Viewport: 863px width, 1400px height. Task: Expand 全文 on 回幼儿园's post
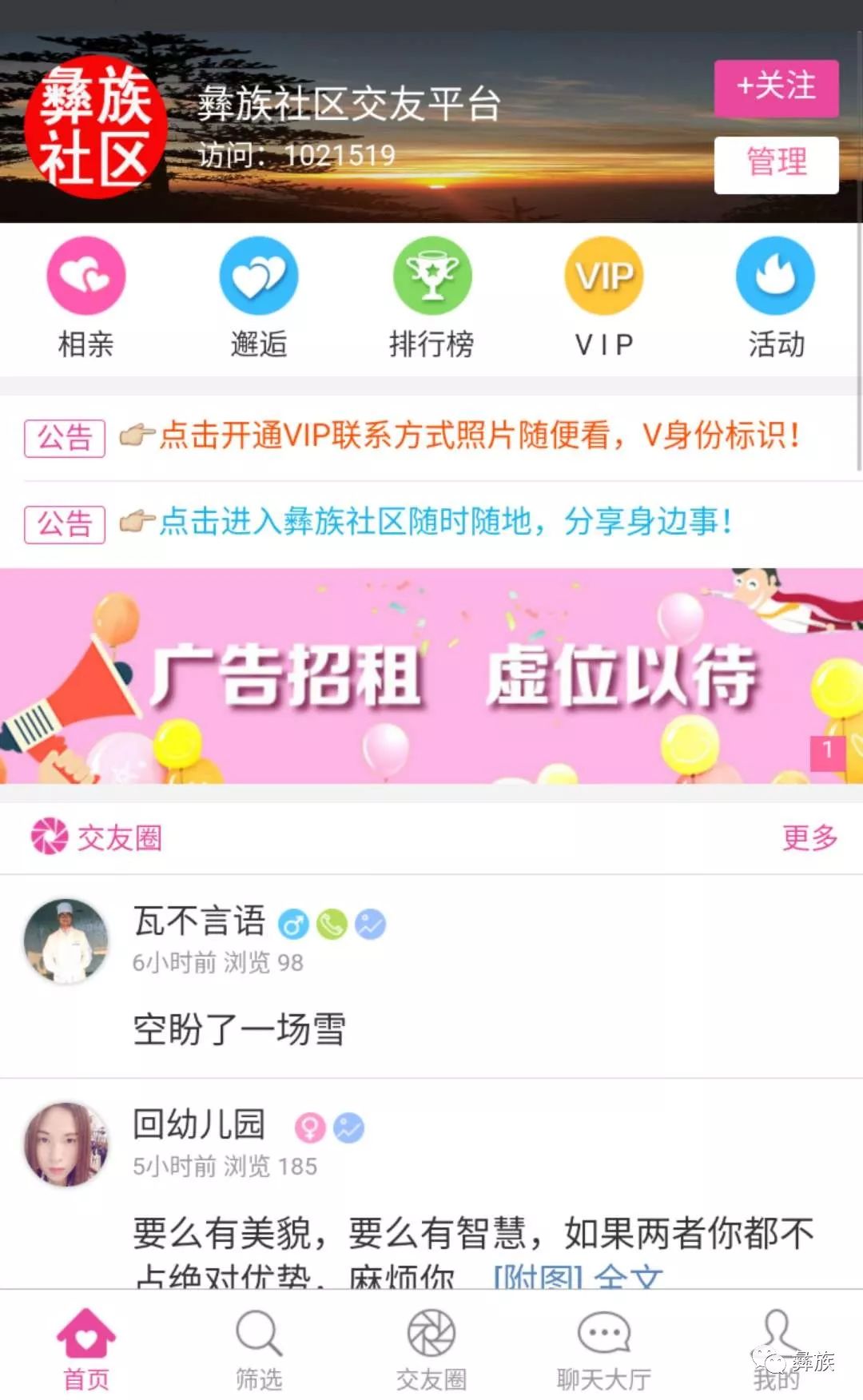pyautogui.click(x=628, y=1277)
